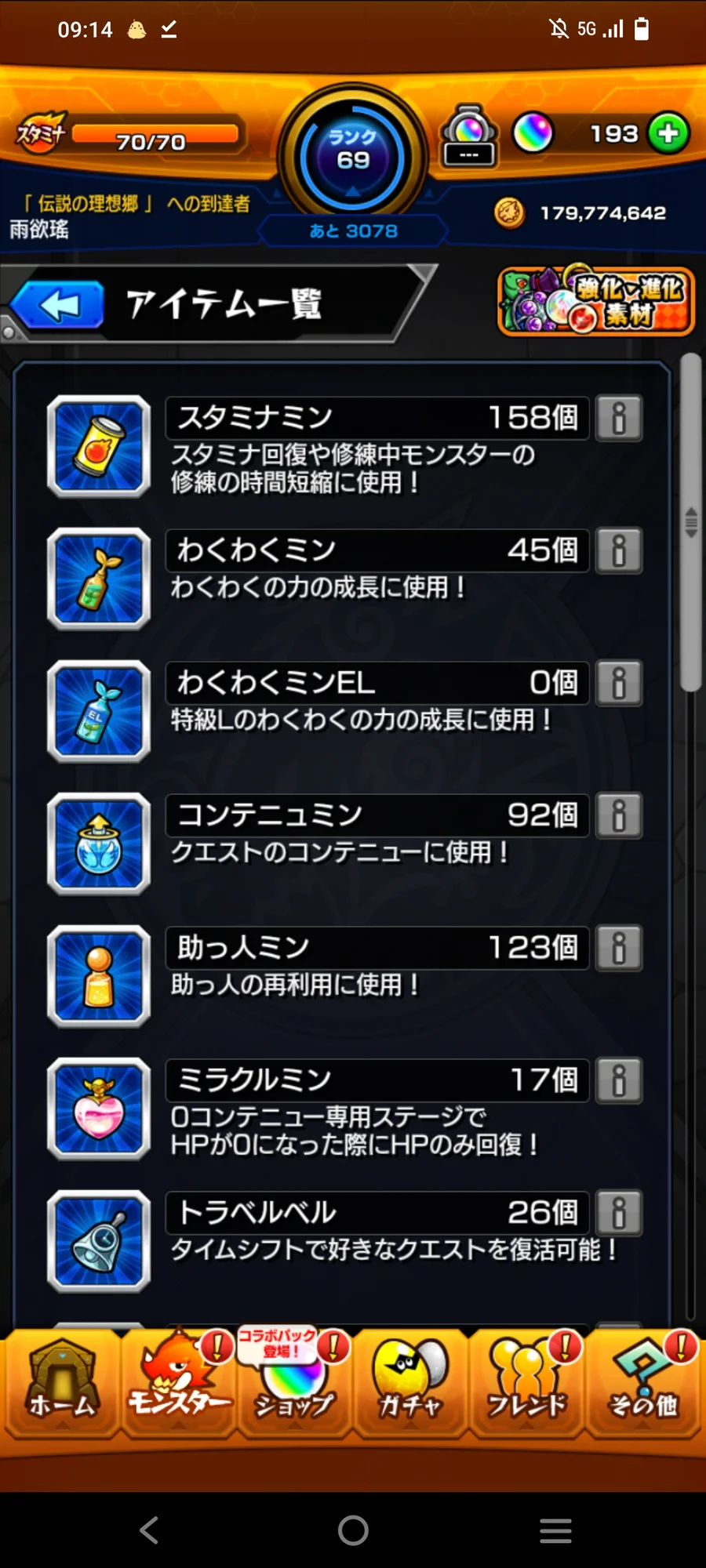Tap the system back button
This screenshot has height=1568, width=706.
point(149,1530)
